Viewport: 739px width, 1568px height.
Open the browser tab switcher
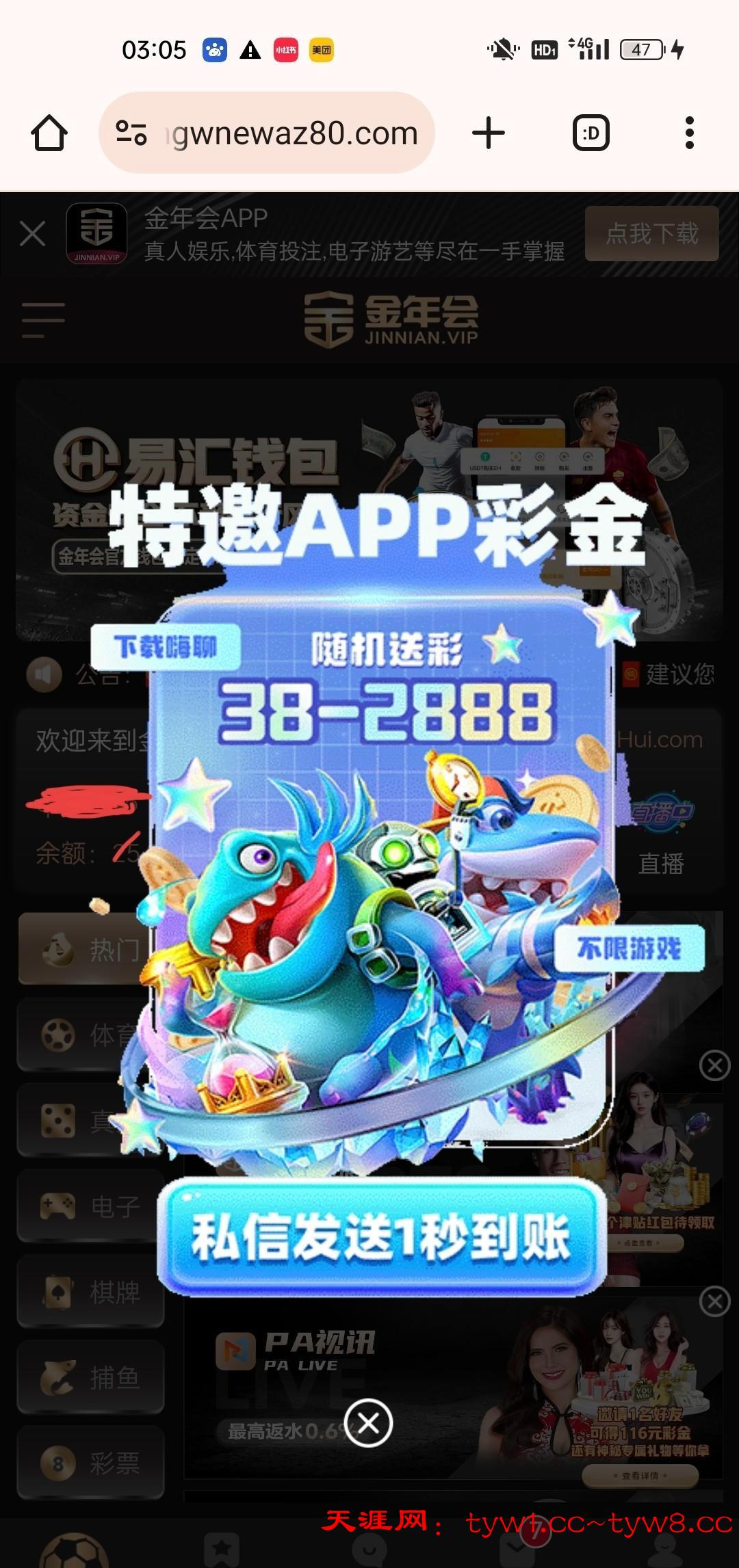pos(591,133)
